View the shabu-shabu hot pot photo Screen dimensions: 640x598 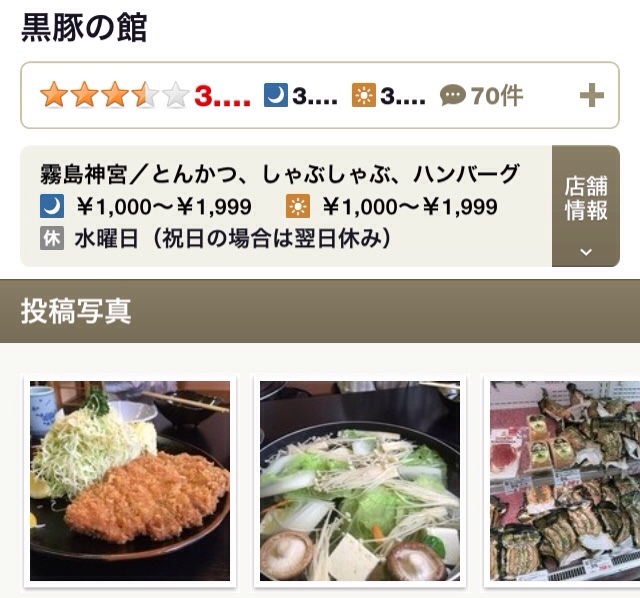click(360, 480)
